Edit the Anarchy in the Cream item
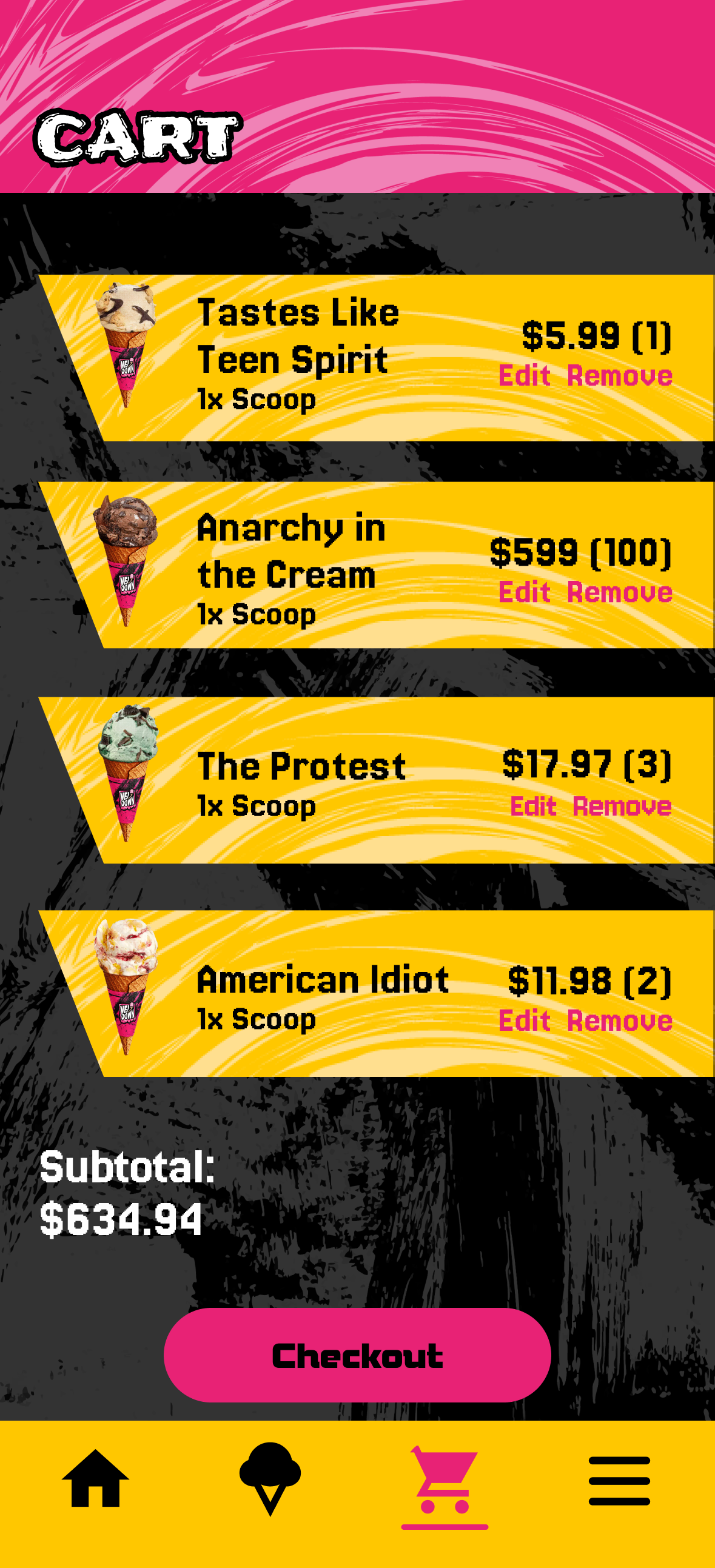This screenshot has width=715, height=1568. tap(524, 592)
